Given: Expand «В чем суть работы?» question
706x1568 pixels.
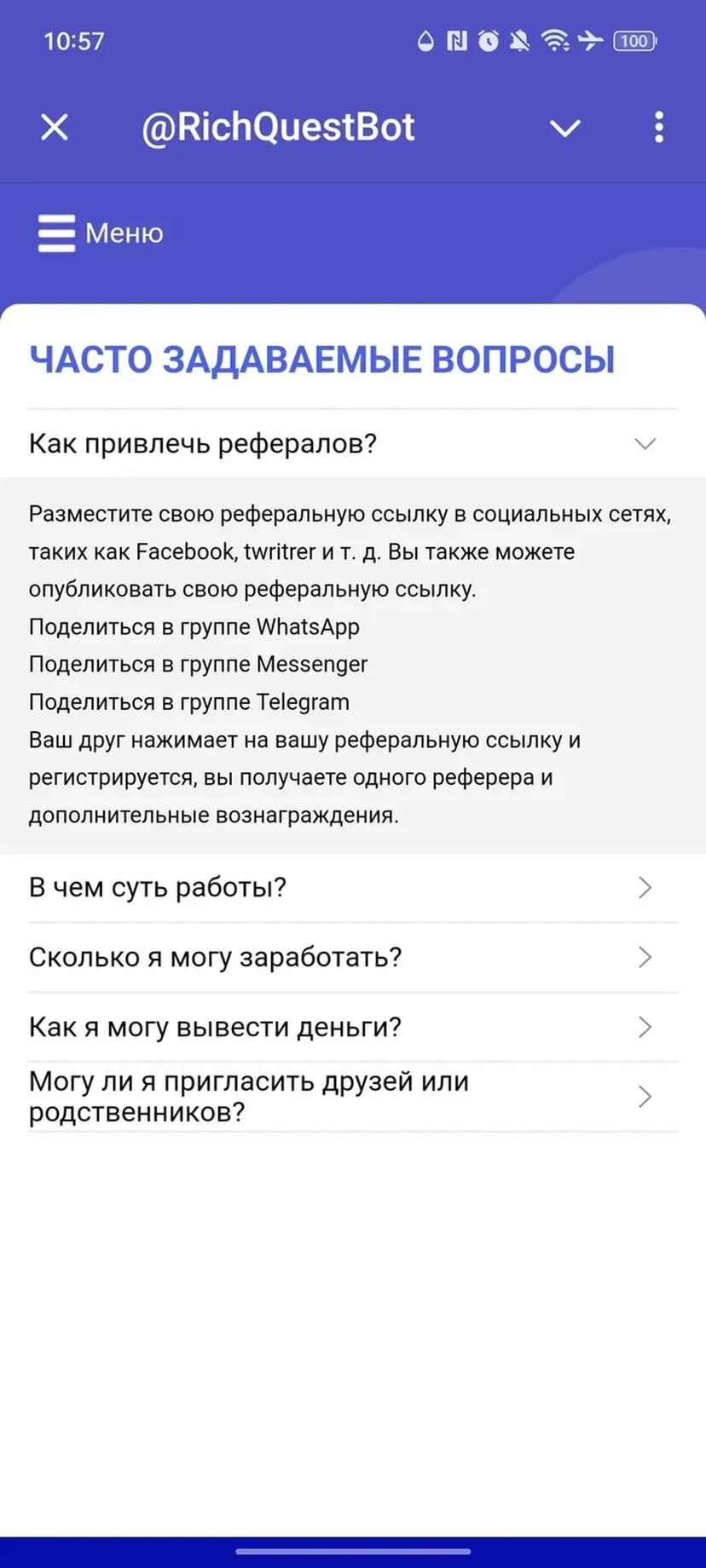Looking at the screenshot, I should tap(352, 887).
